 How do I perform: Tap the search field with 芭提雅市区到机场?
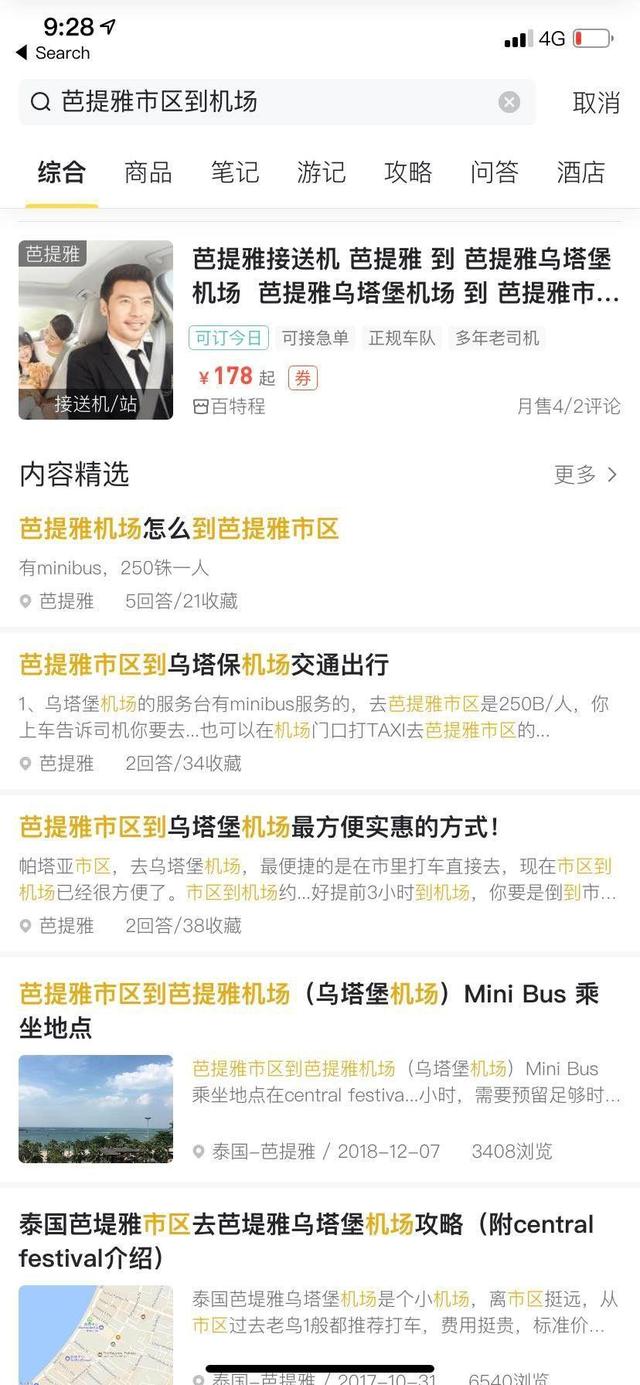pyautogui.click(x=277, y=102)
